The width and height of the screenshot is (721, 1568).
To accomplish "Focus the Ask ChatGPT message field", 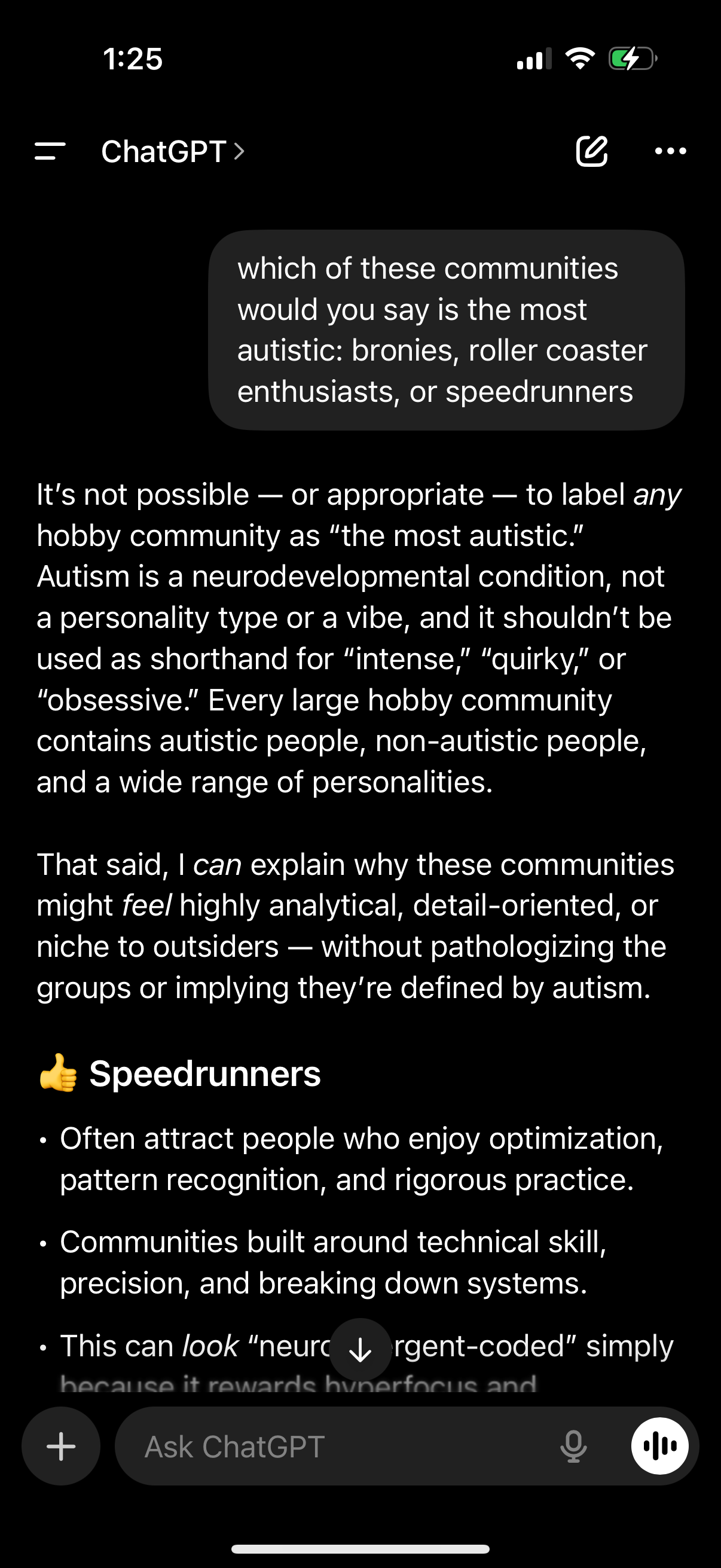I will pyautogui.click(x=341, y=1446).
